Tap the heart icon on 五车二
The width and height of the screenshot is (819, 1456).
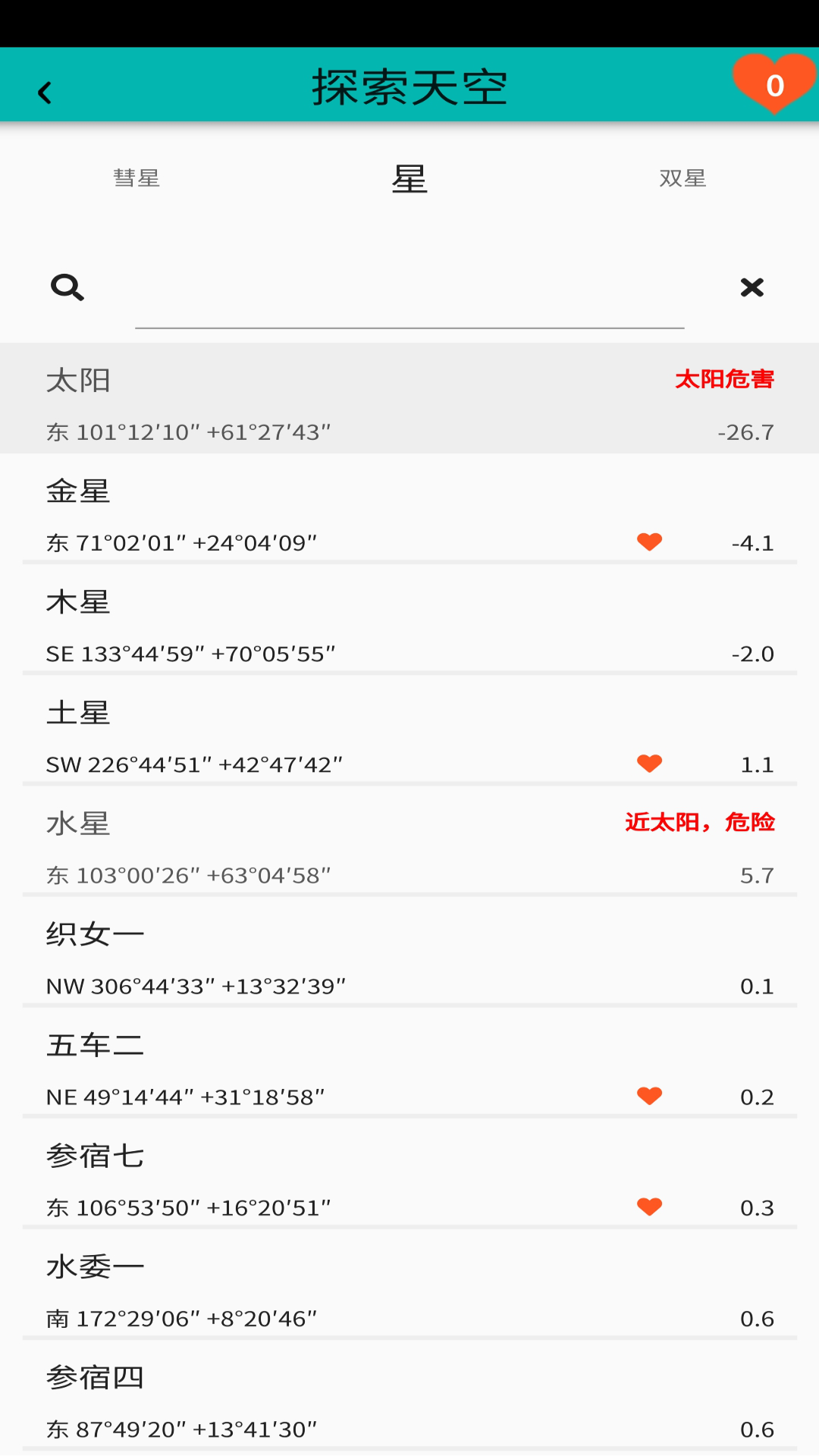click(x=650, y=1095)
